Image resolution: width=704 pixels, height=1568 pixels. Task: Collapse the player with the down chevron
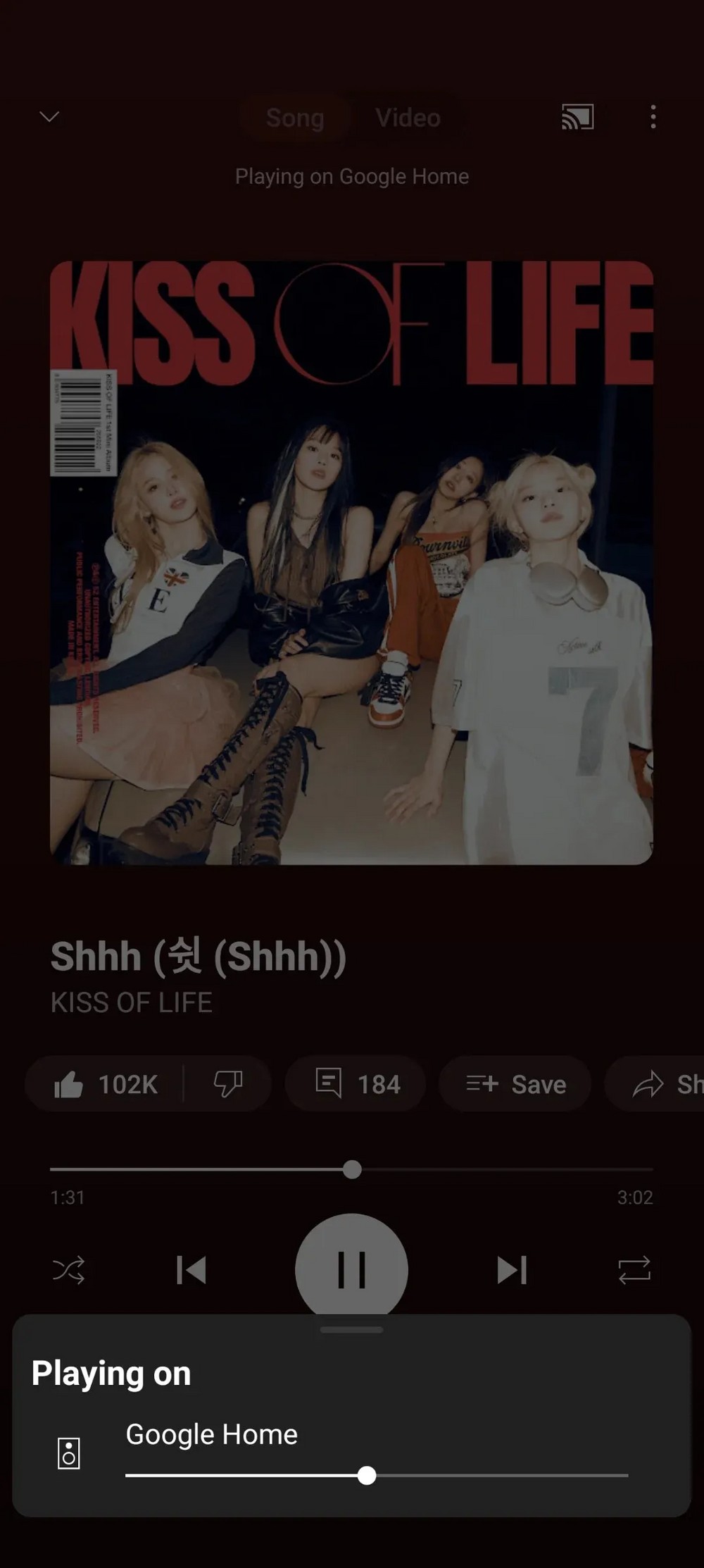tap(49, 117)
